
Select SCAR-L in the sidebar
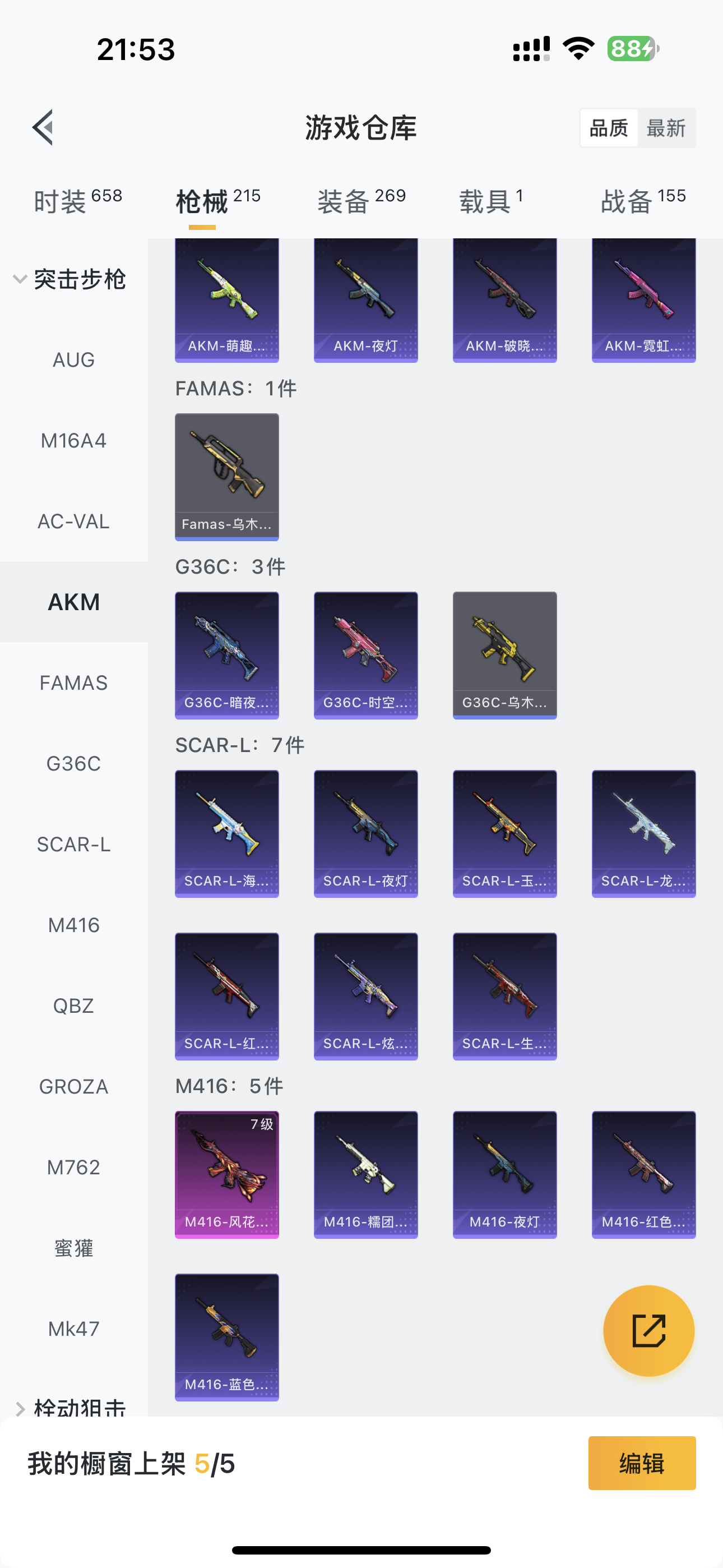(73, 844)
